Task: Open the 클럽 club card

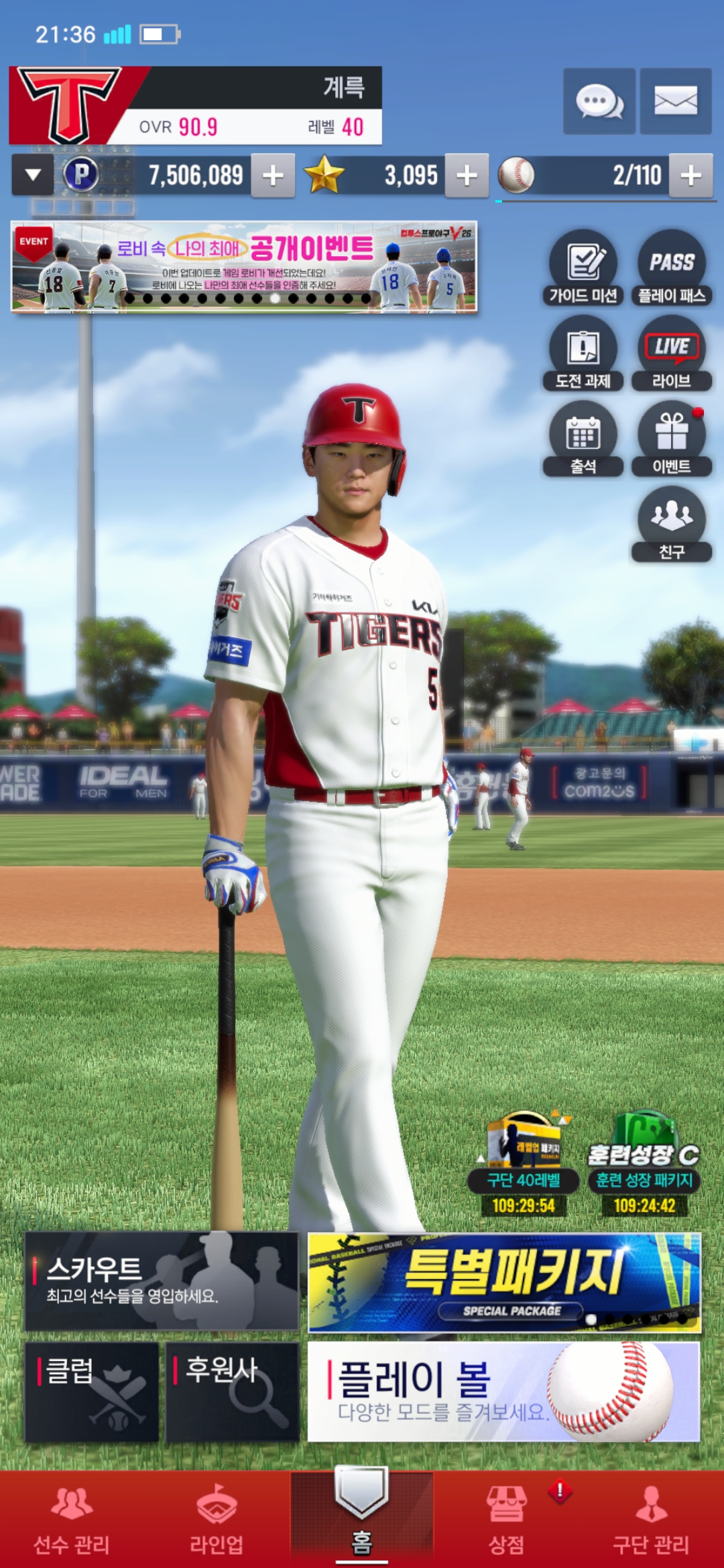Action: pos(92,1391)
